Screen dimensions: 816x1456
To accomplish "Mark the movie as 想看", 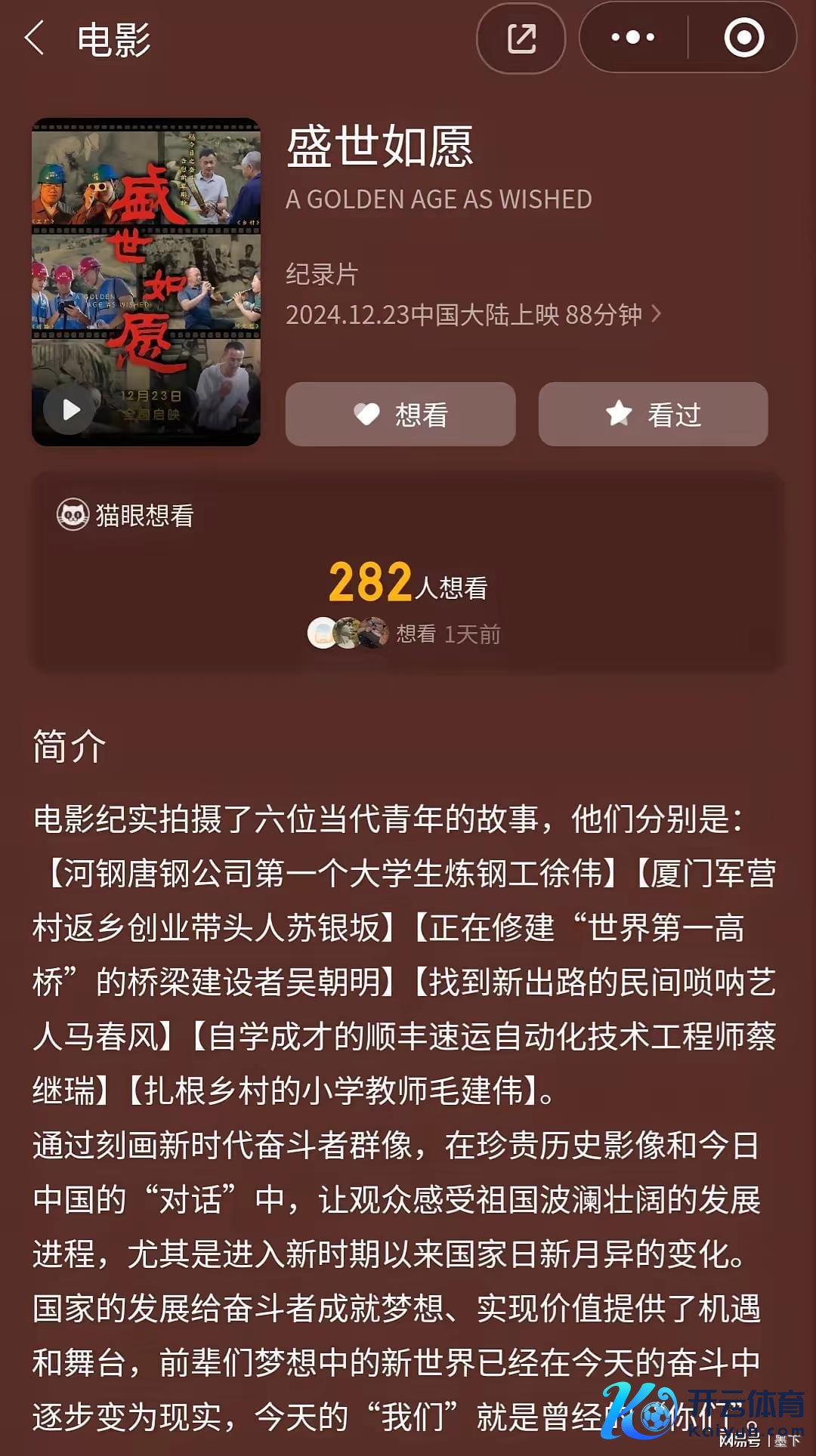I will (x=400, y=415).
